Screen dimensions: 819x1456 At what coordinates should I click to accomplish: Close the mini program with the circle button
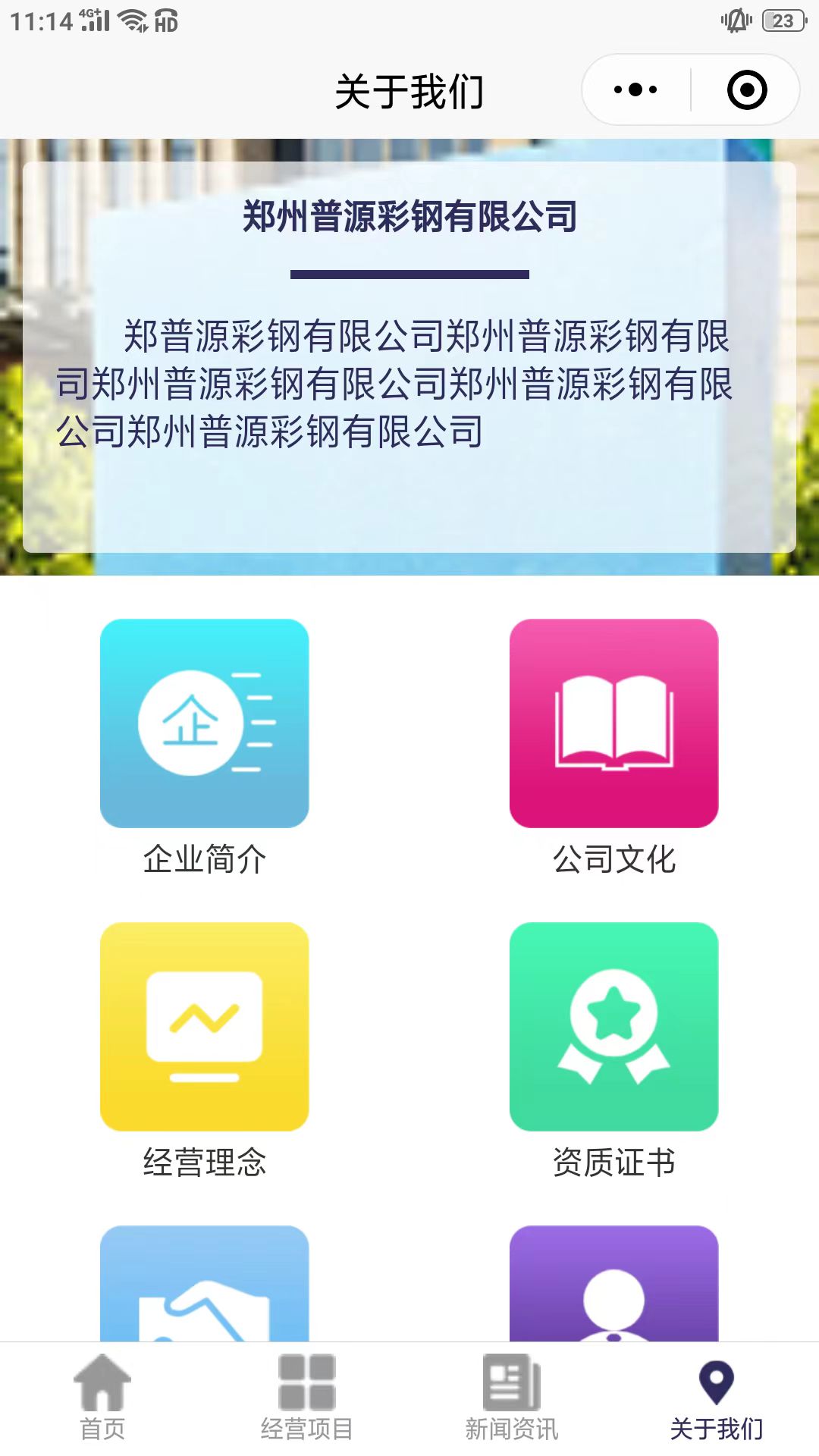747,90
